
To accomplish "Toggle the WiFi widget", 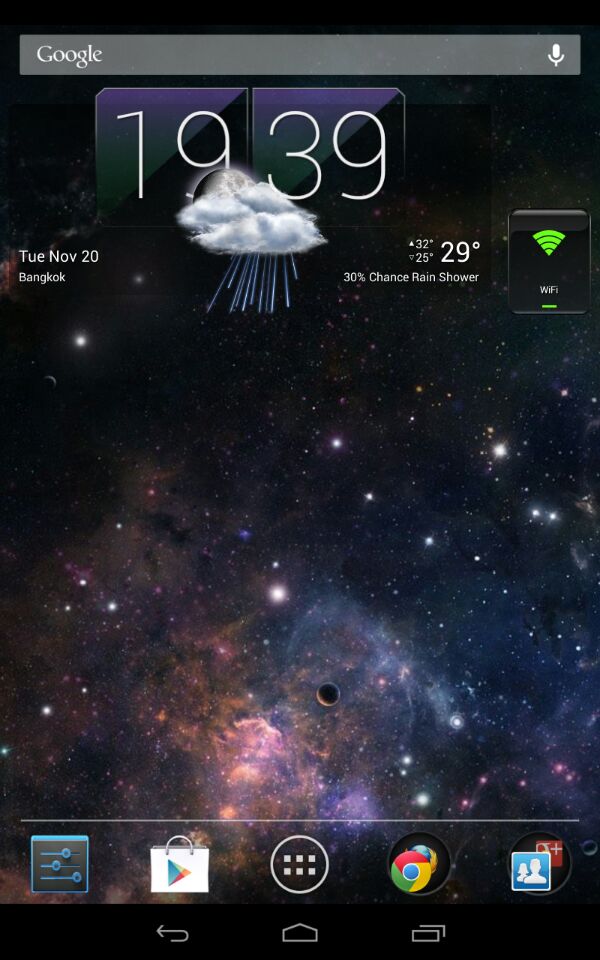I will [x=549, y=261].
